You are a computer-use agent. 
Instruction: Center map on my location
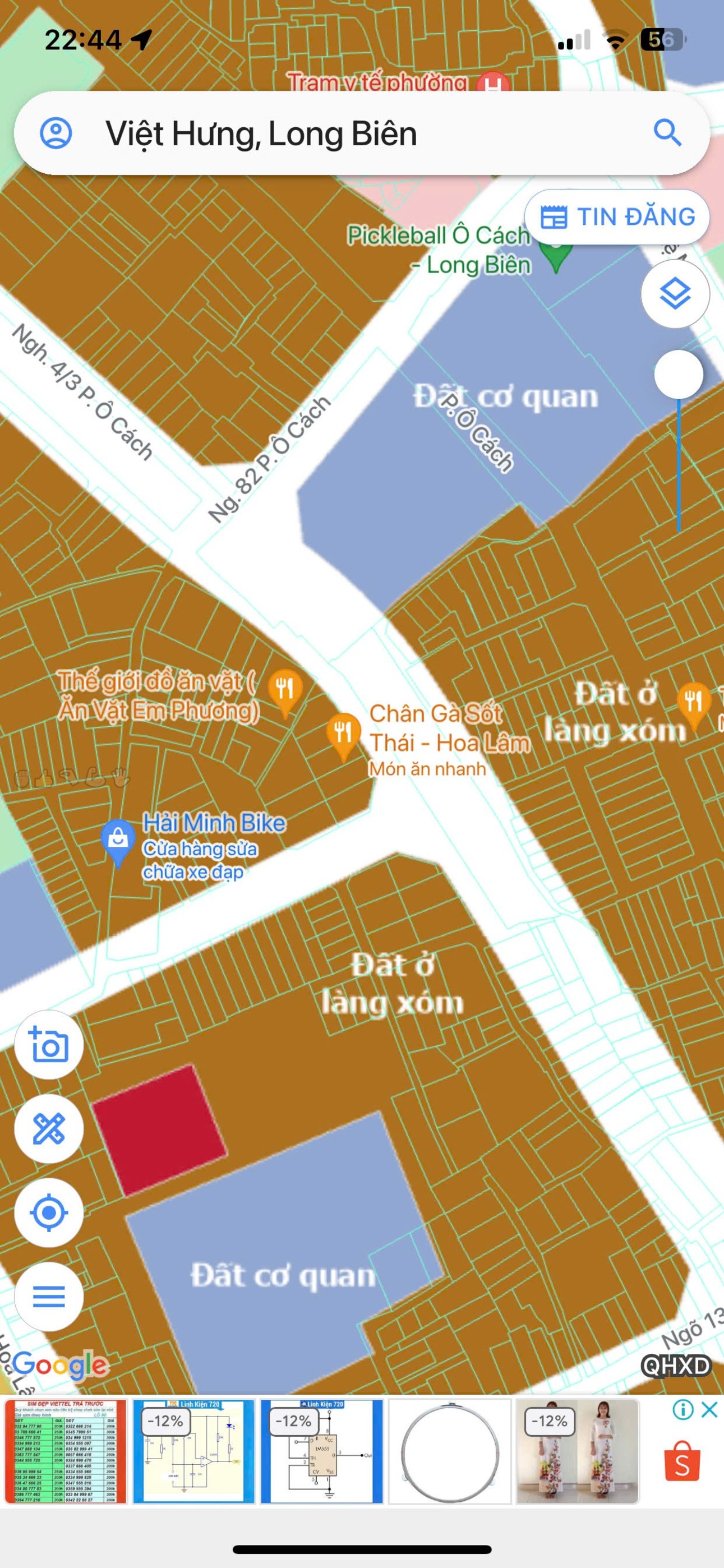tap(49, 1212)
